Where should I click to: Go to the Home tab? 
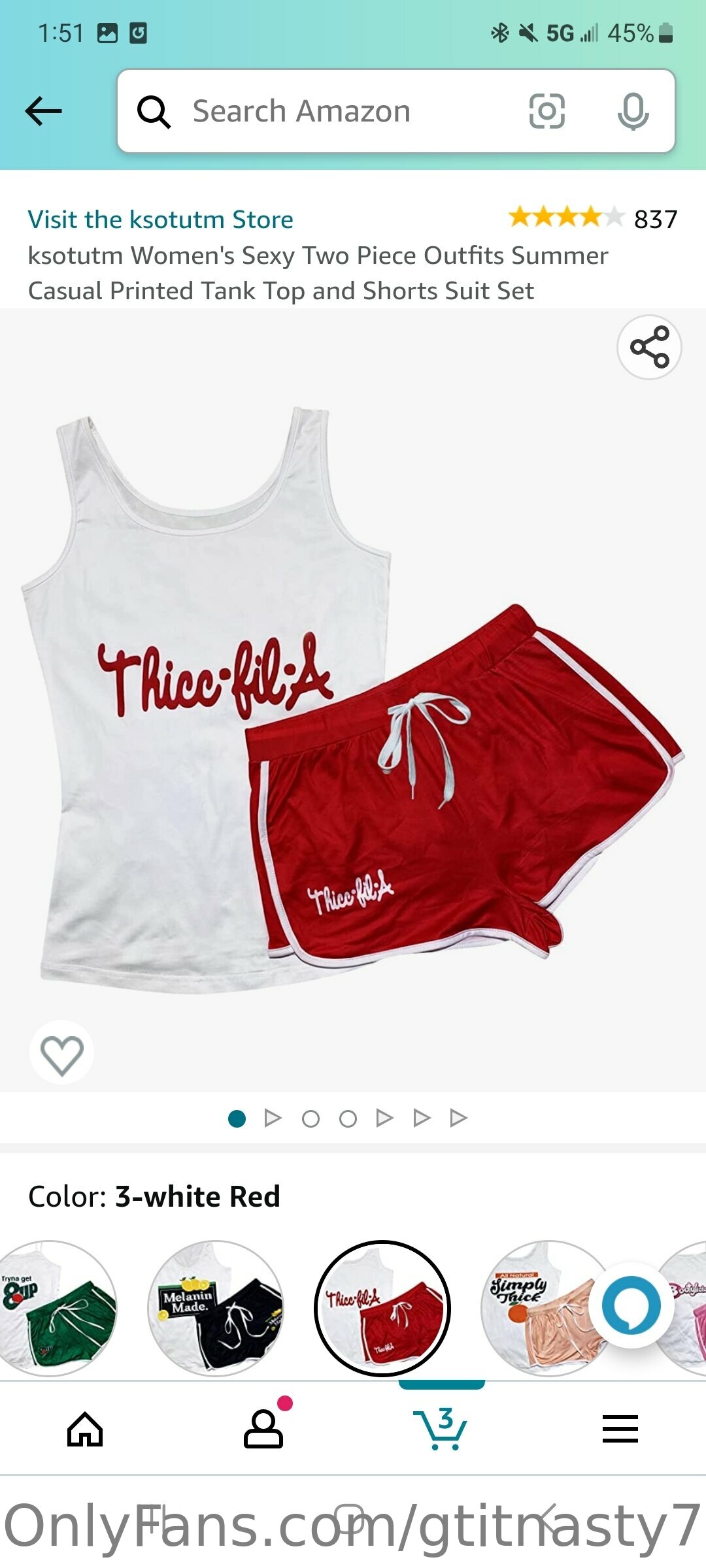pos(85,1429)
